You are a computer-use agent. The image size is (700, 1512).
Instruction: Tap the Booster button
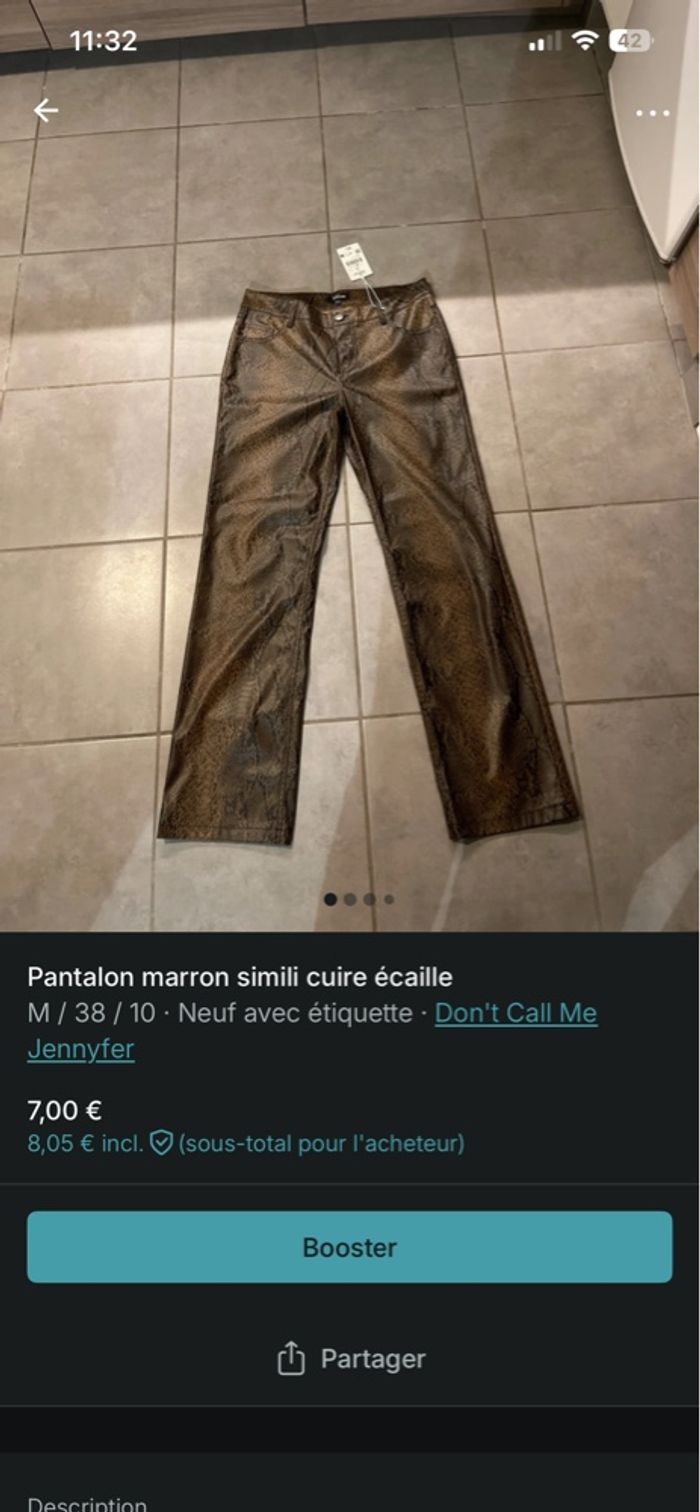[349, 1247]
